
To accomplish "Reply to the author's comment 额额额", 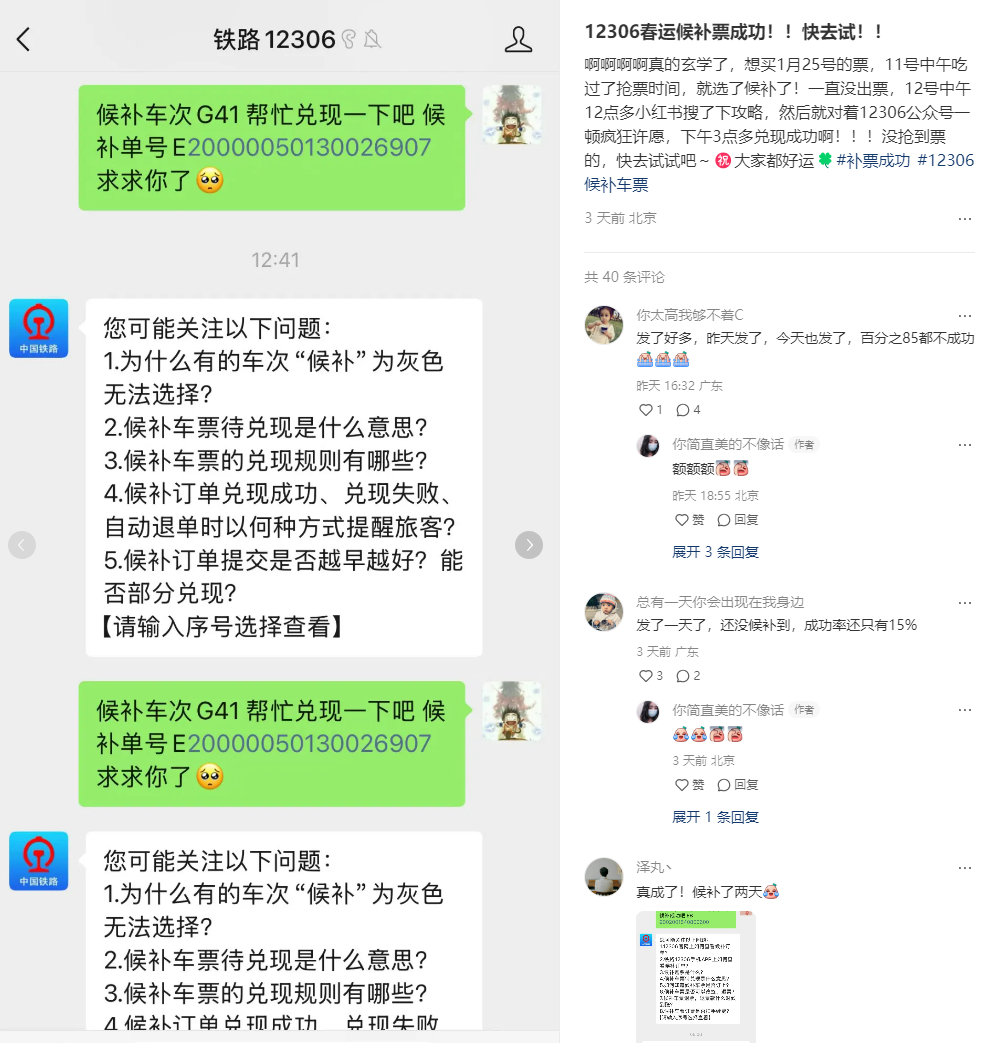I will click(738, 520).
